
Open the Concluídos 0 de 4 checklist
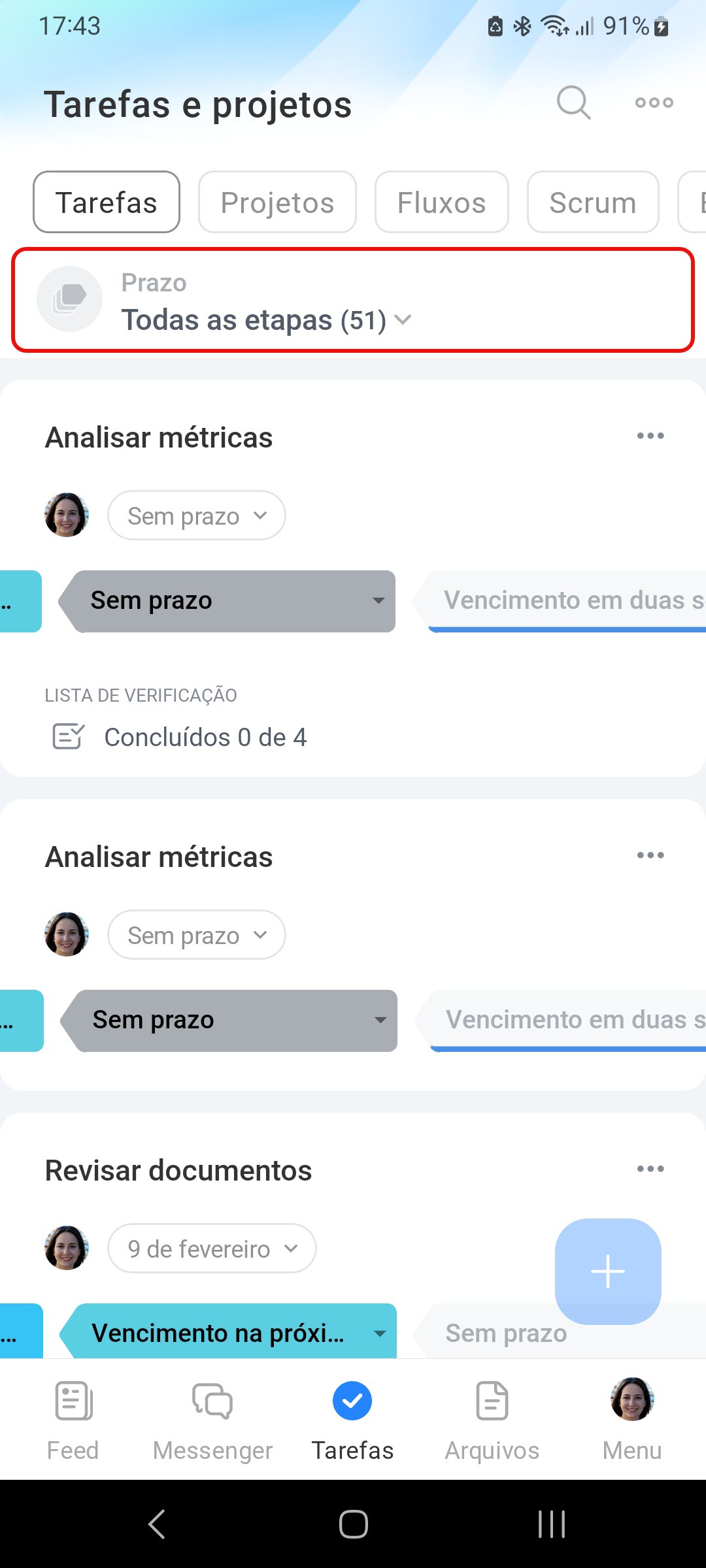(205, 737)
